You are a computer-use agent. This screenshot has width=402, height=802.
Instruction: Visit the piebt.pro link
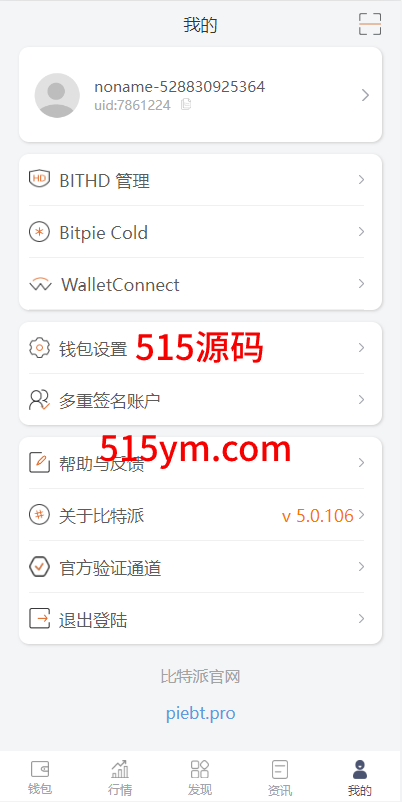(200, 713)
